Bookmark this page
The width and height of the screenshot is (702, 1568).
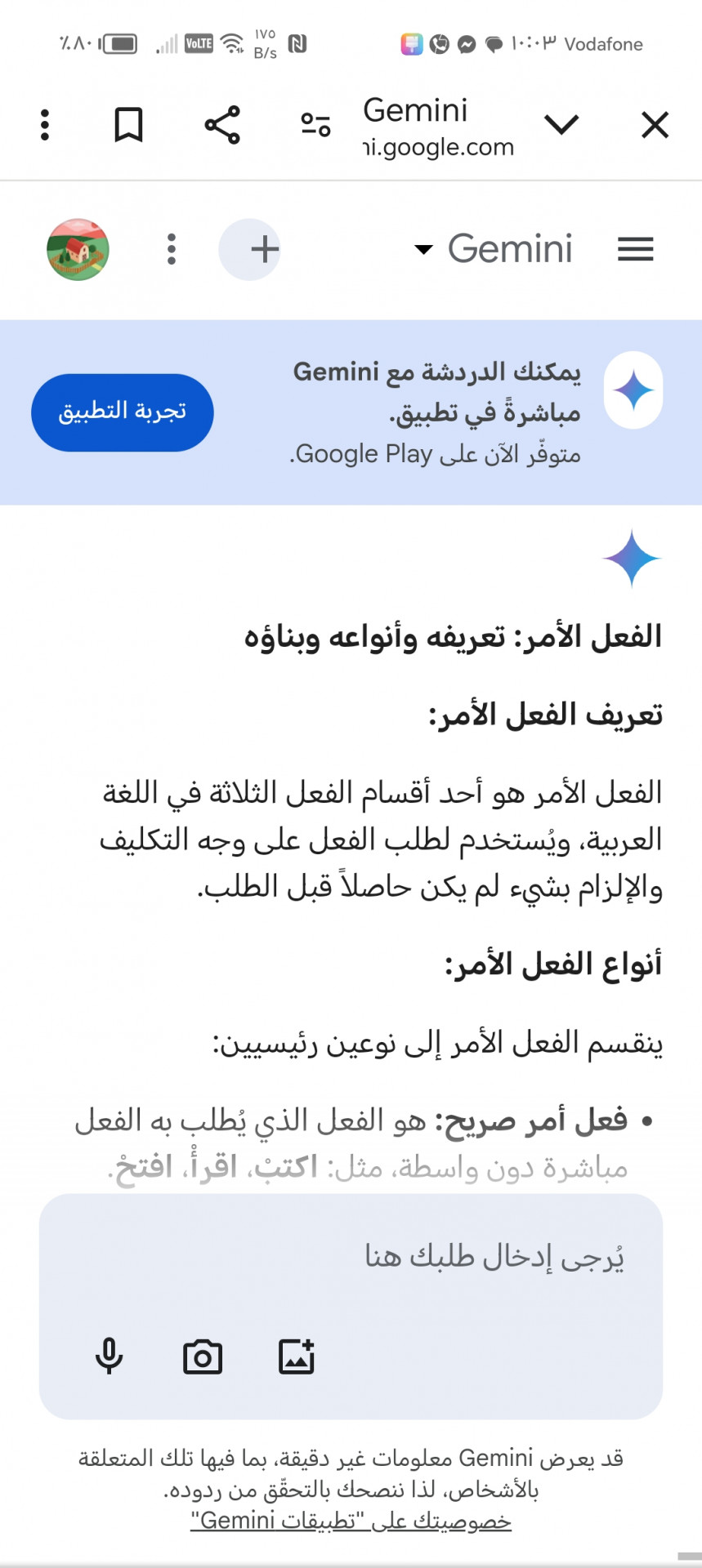[x=128, y=125]
